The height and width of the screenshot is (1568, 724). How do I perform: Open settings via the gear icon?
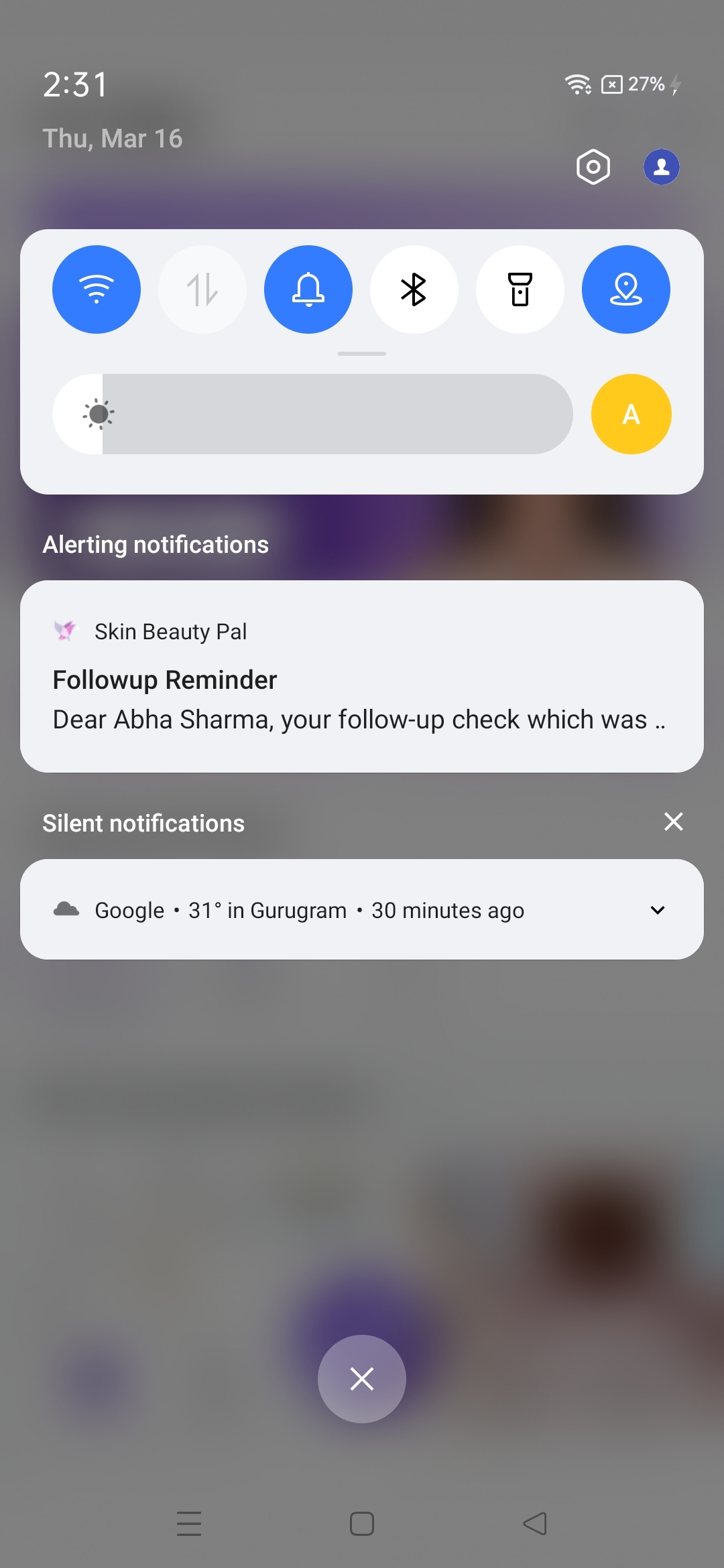coord(593,167)
